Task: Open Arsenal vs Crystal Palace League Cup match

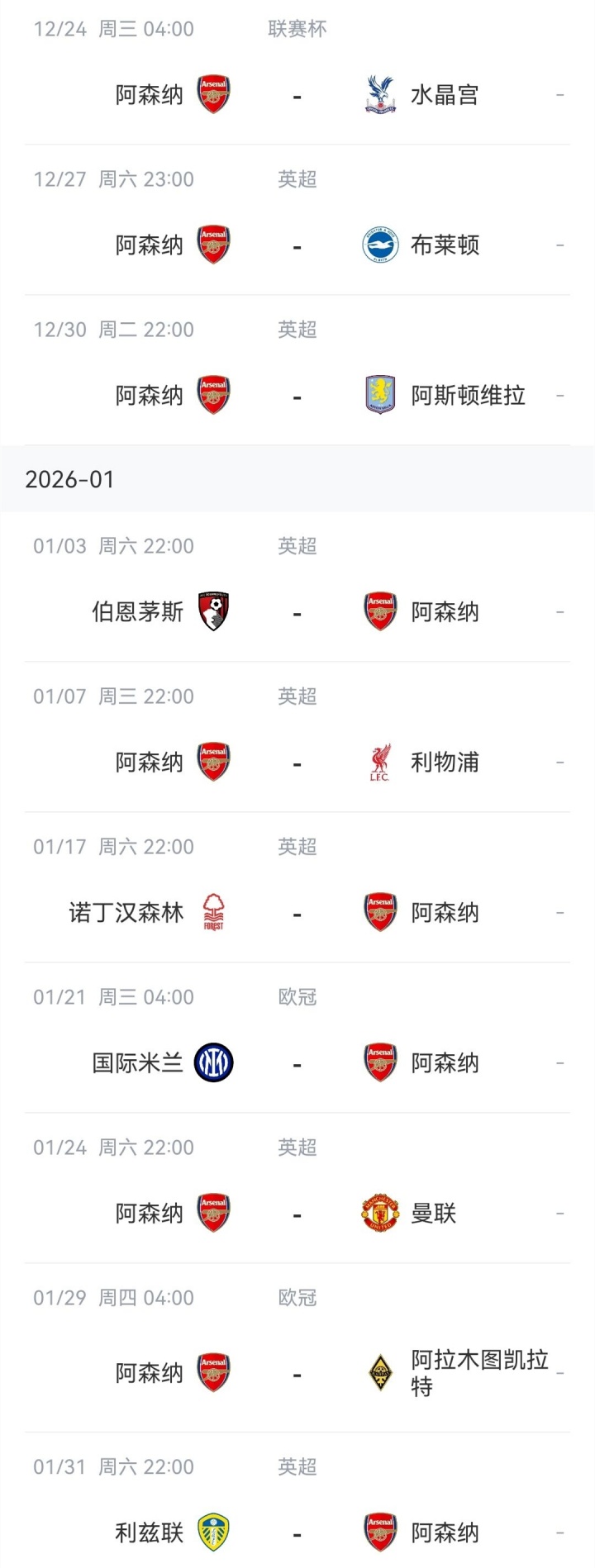Action: [297, 95]
